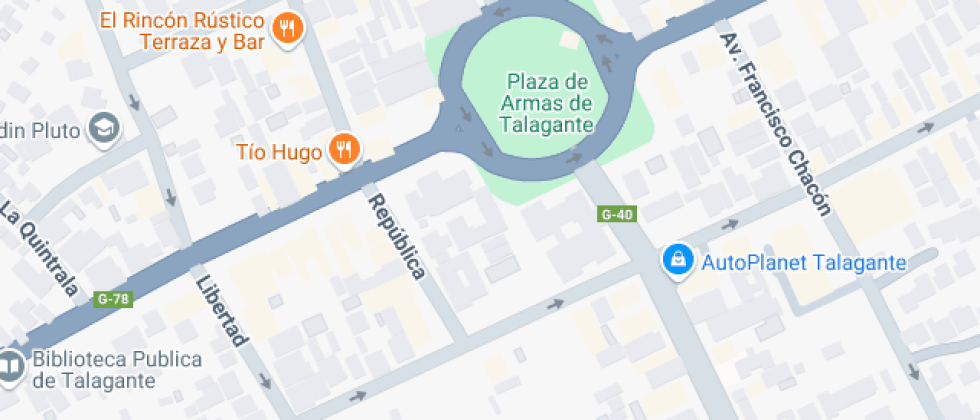
Task: Tap the AutoPlanet Talagante shop marker
Action: pyautogui.click(x=678, y=262)
